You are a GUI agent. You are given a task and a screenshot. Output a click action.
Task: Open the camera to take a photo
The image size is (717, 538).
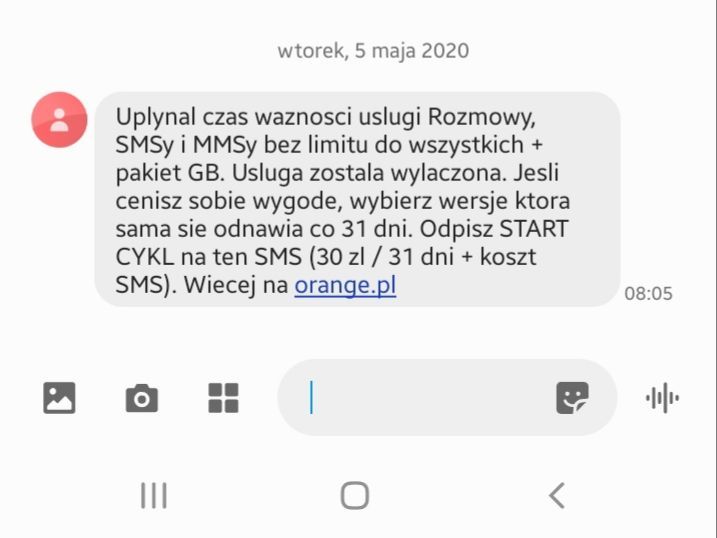141,398
